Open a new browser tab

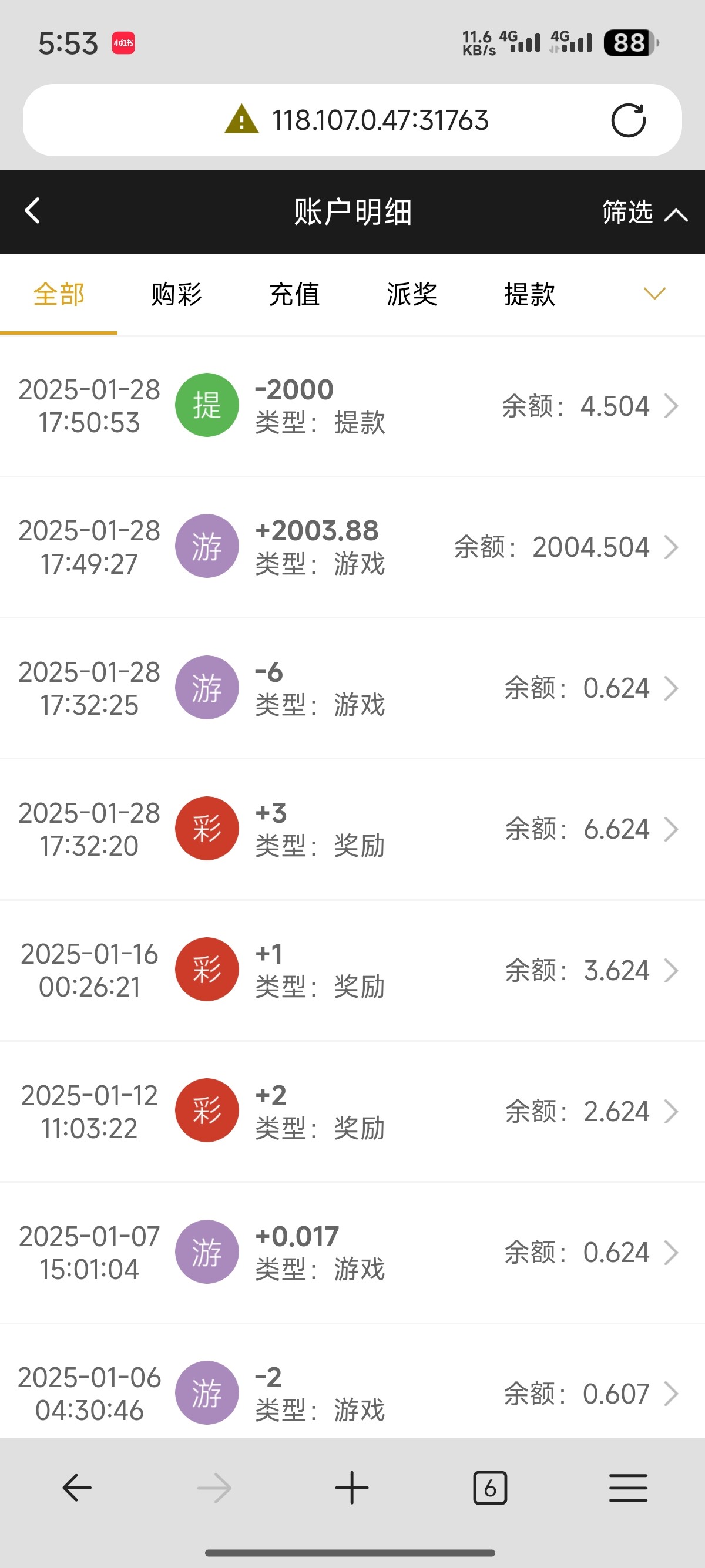(352, 1488)
